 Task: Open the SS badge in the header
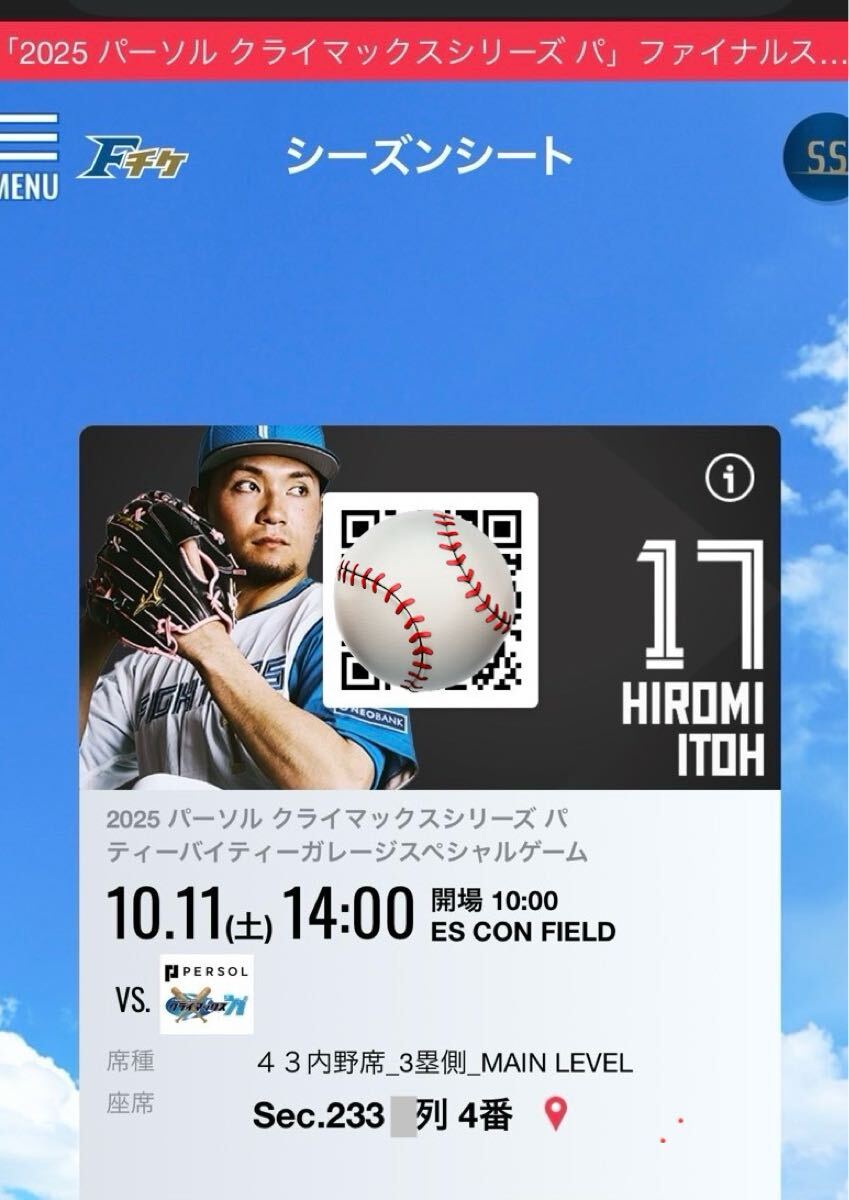pos(819,156)
